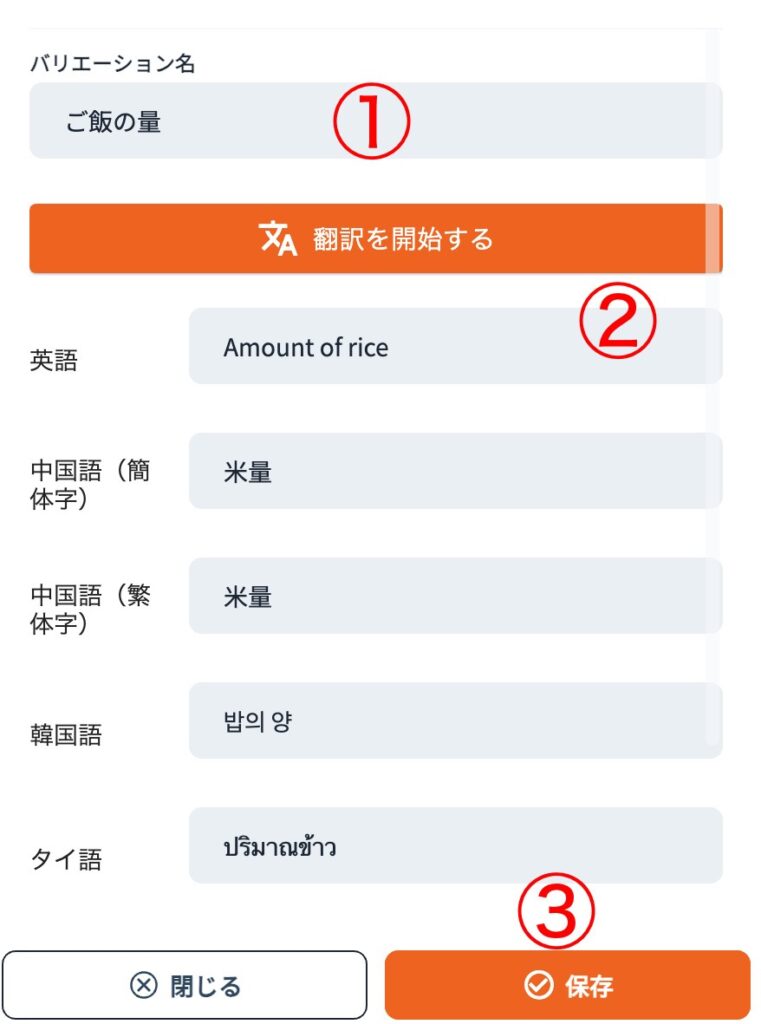Start translation with 翻訳を開始する
Screen dimensions: 761x1024
[x=375, y=240]
